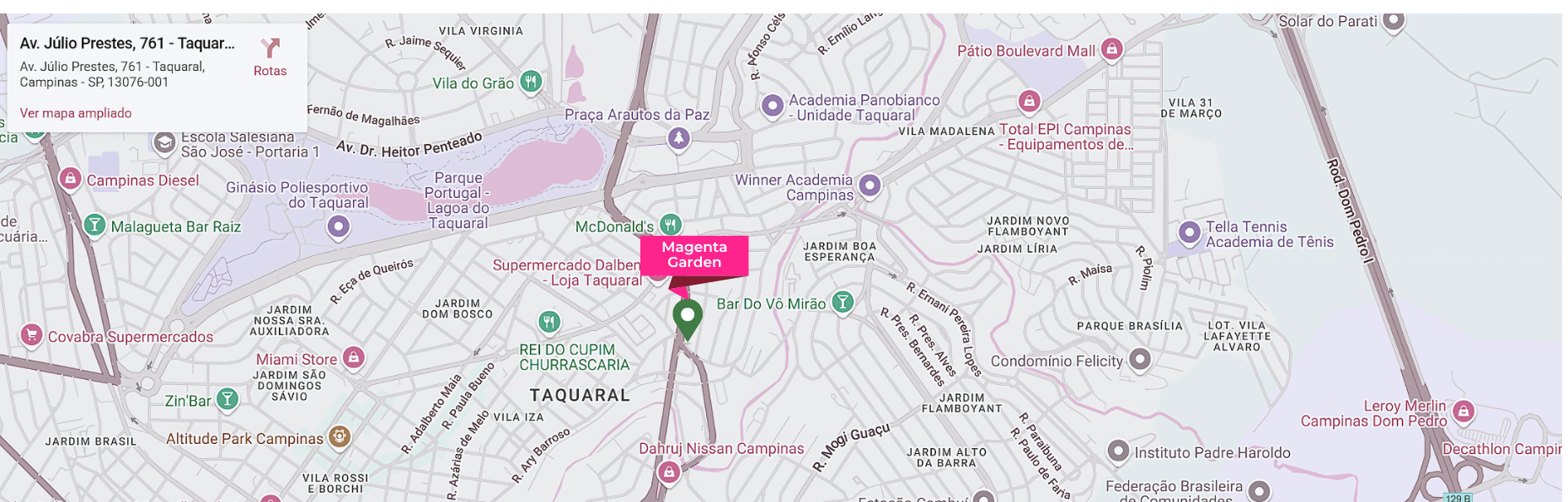Image resolution: width=1568 pixels, height=502 pixels.
Task: Open Academia Panobianco Unidade Taquaral marker
Action: 773,105
